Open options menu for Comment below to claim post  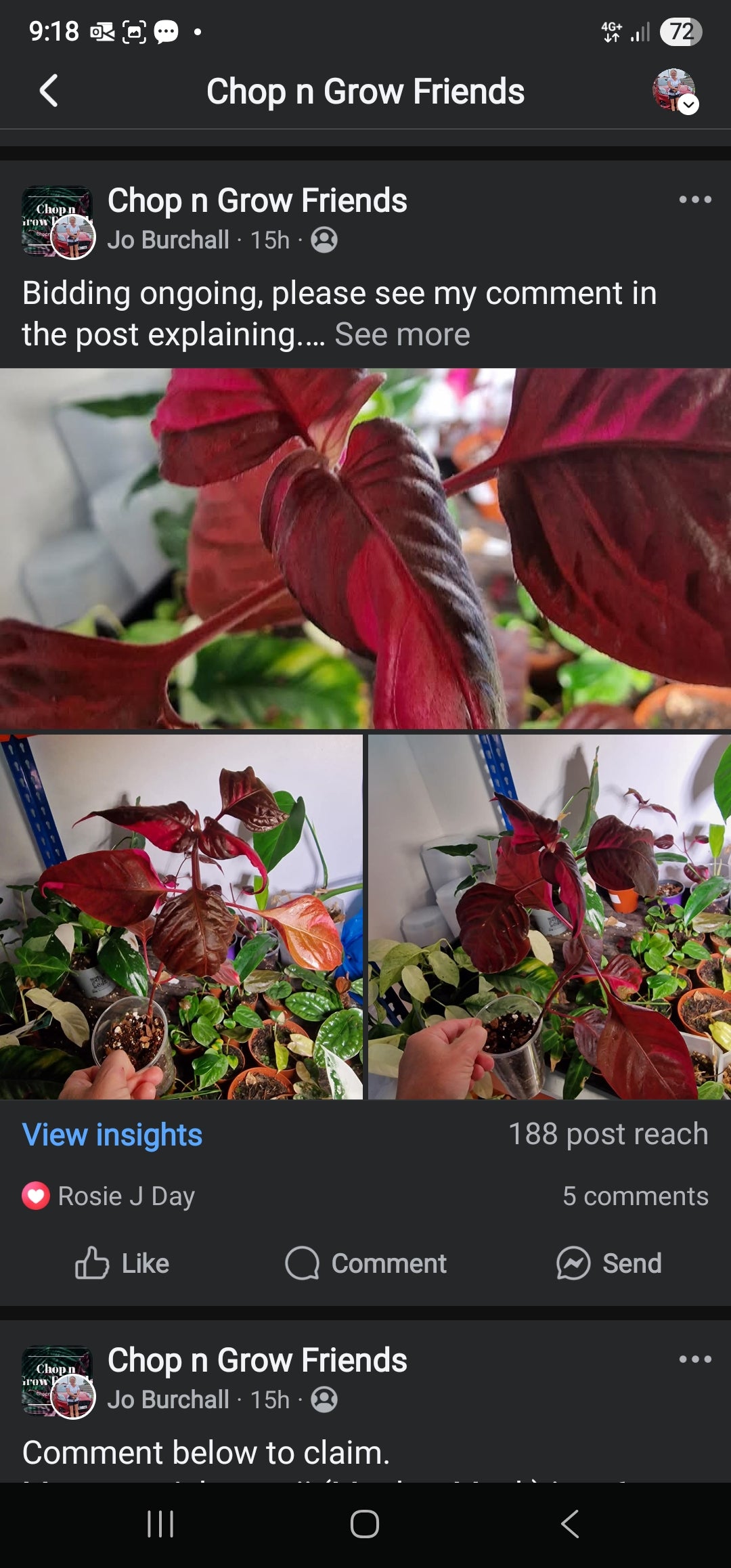pos(694,1359)
